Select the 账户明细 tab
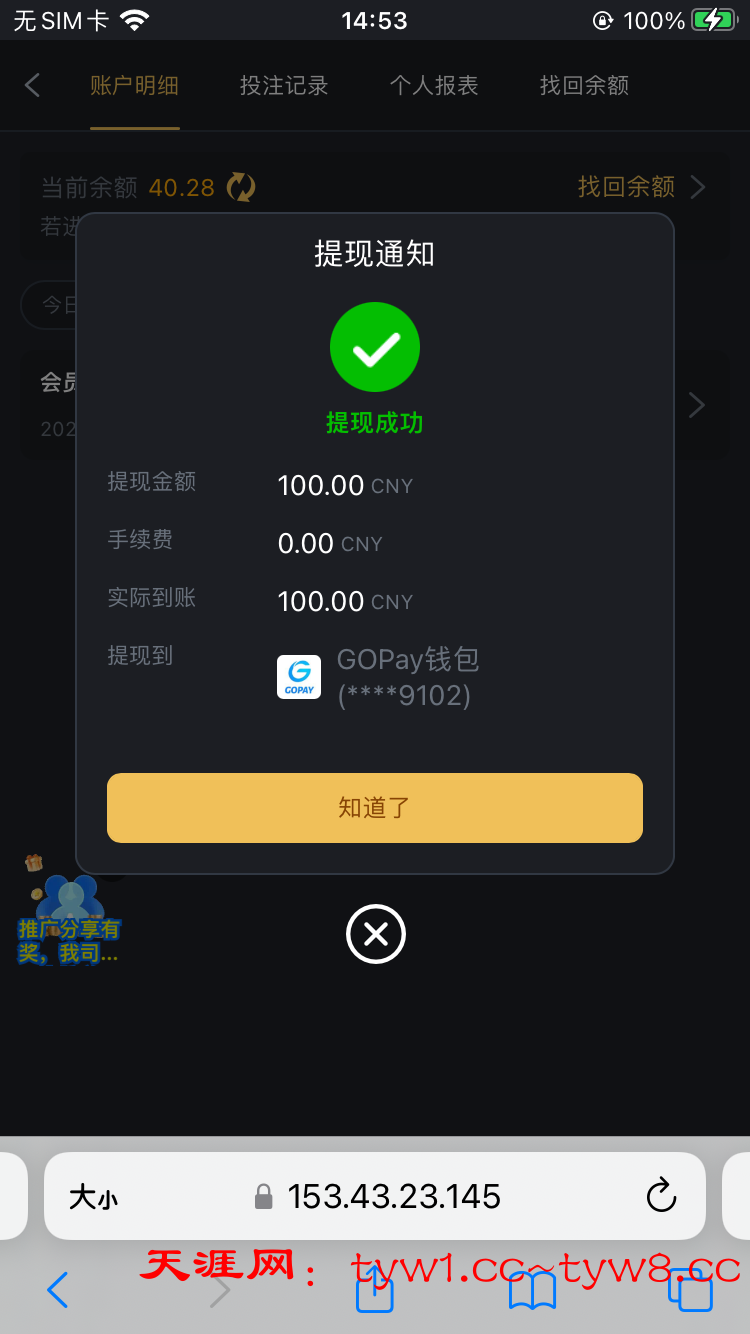 tap(134, 86)
